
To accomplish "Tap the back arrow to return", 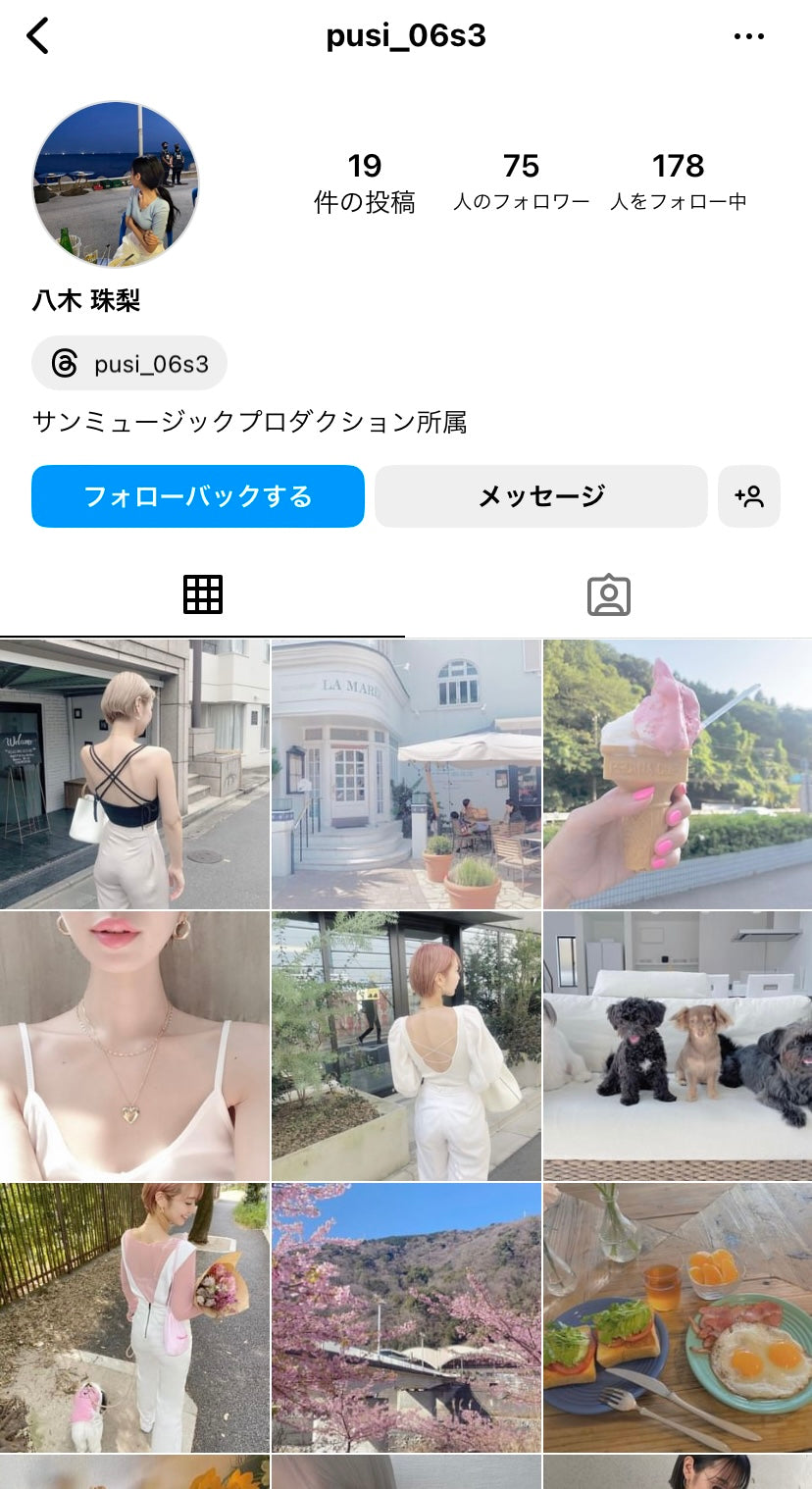I will pos(37,35).
